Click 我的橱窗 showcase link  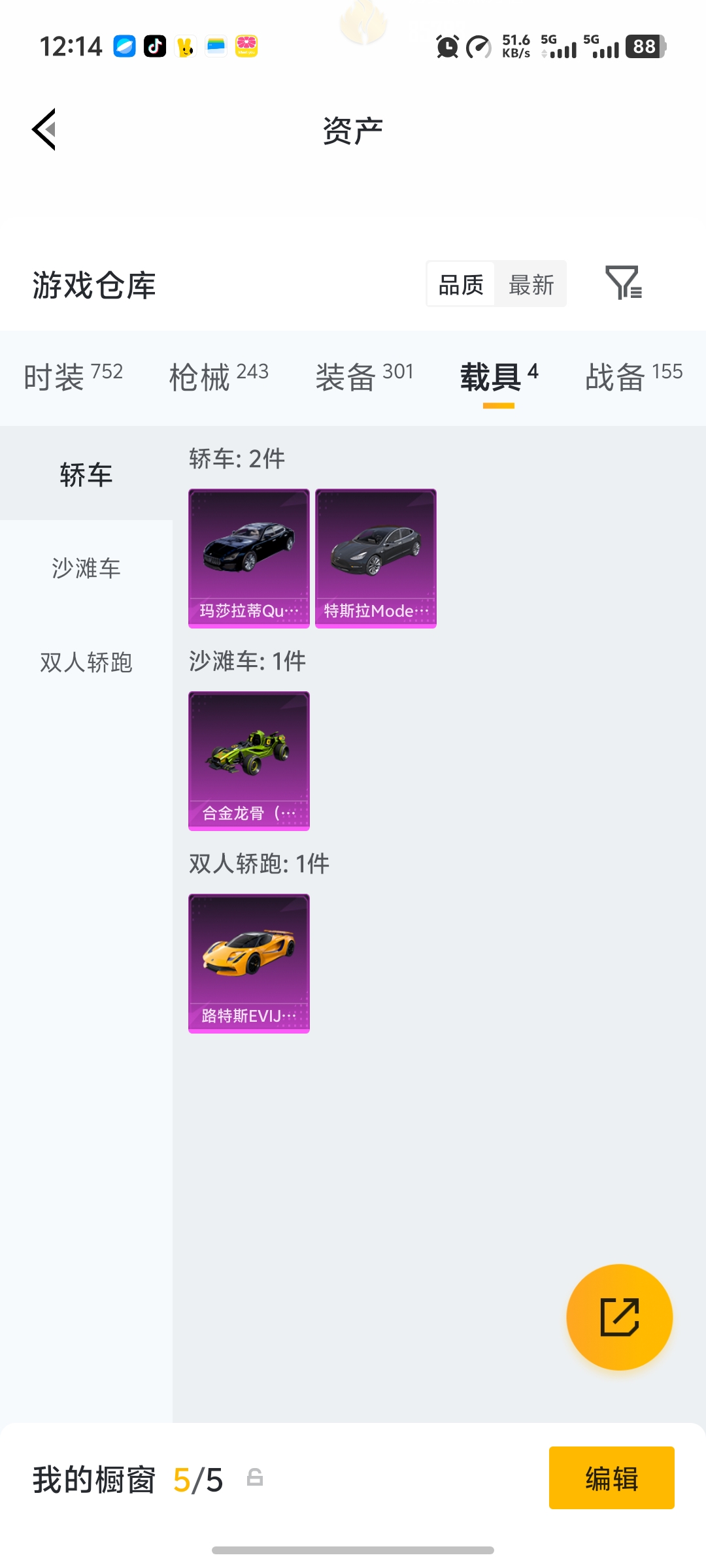click(94, 1481)
